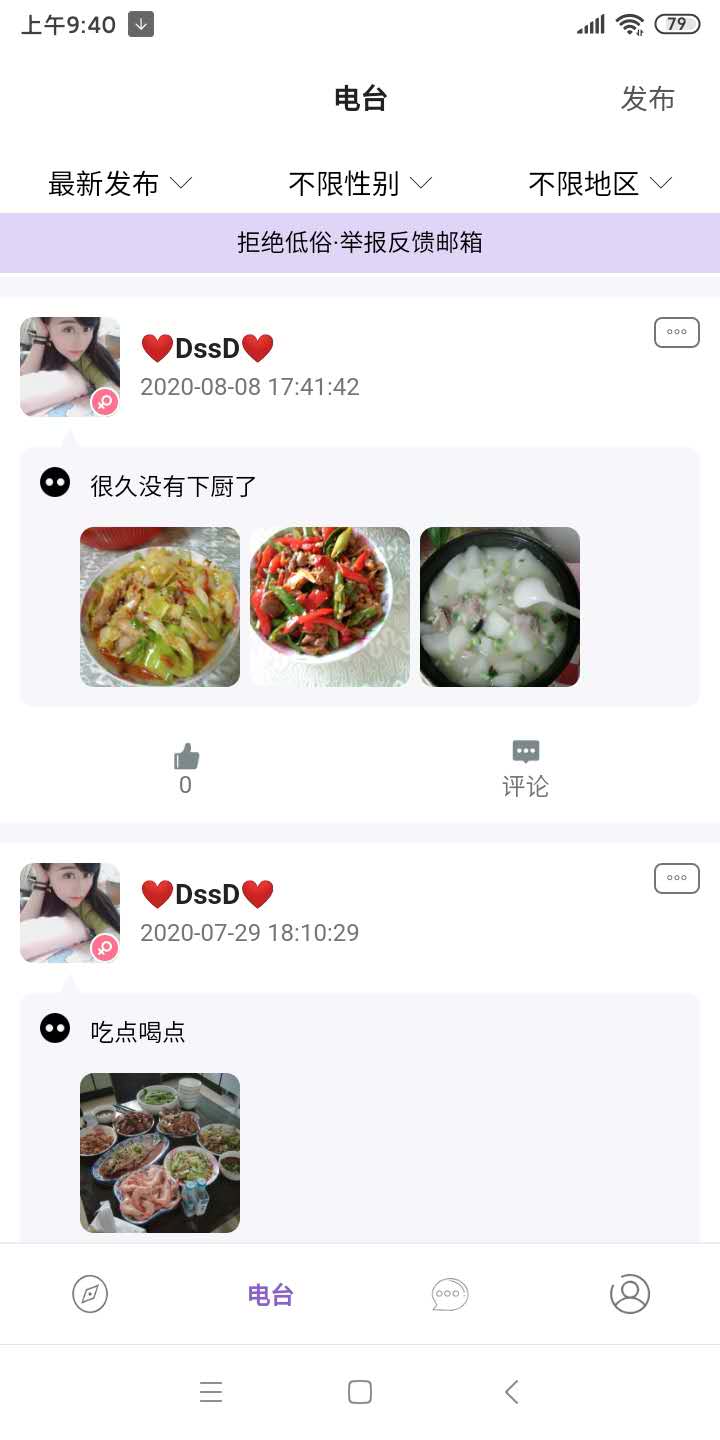Open 评论 comments on 很久没有下厨了 post
Screen dimensions: 720x1440
525,768
